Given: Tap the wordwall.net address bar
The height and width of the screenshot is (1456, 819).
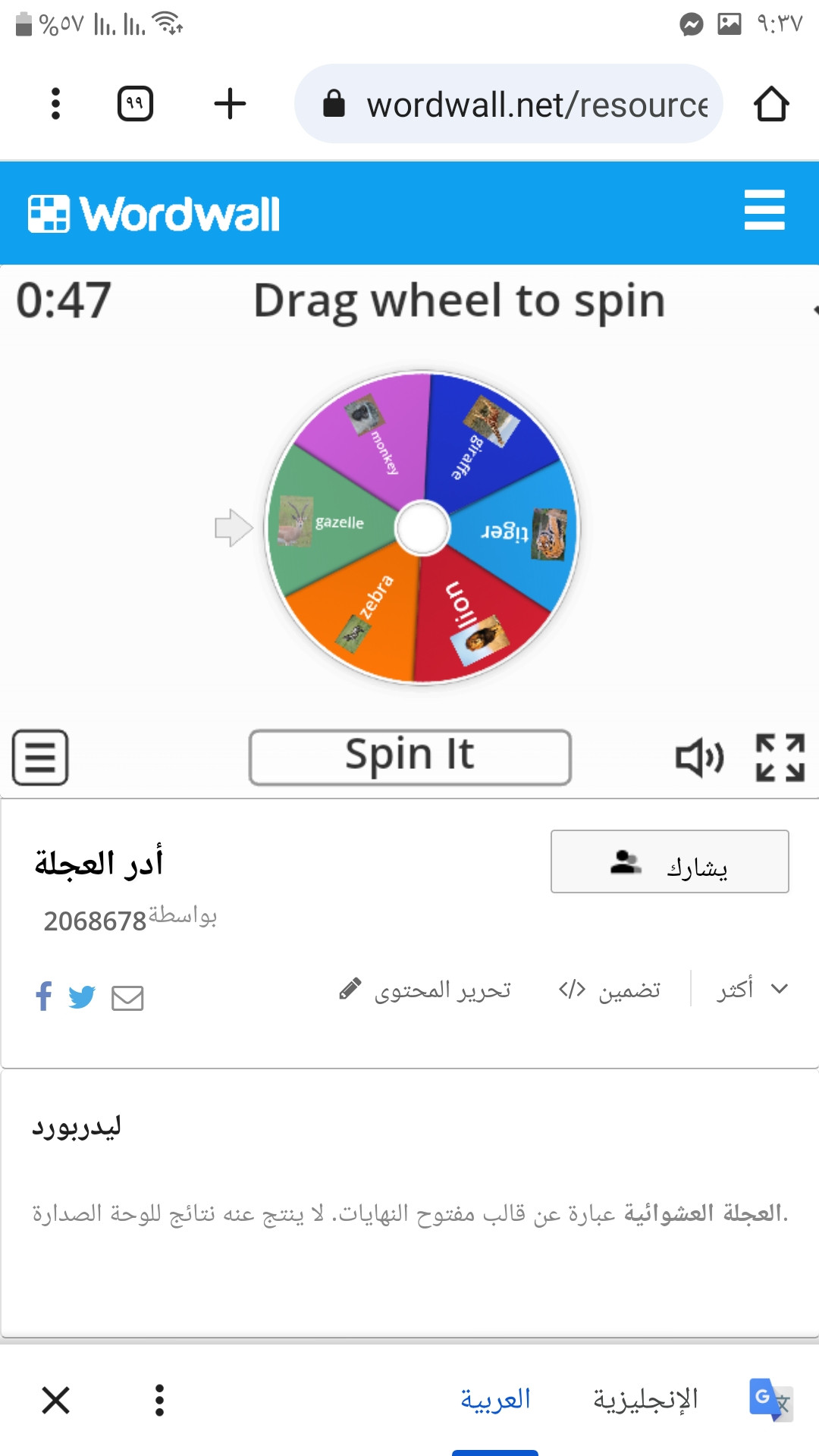Looking at the screenshot, I should coord(508,104).
